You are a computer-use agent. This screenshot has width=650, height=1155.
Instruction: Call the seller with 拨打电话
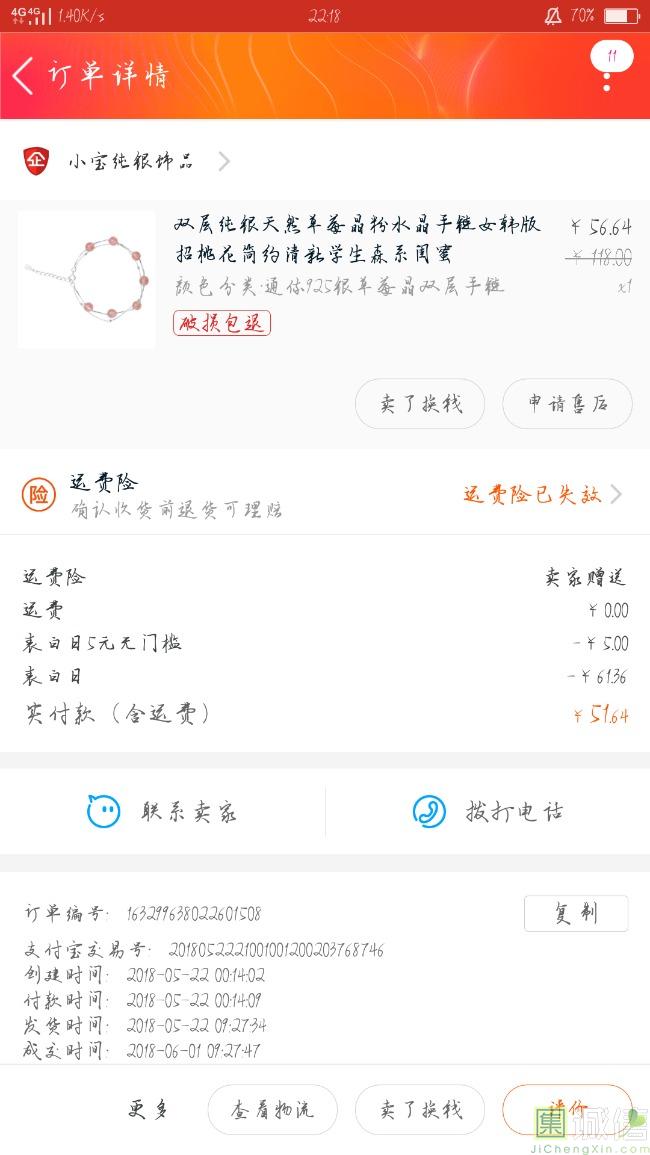coord(488,811)
